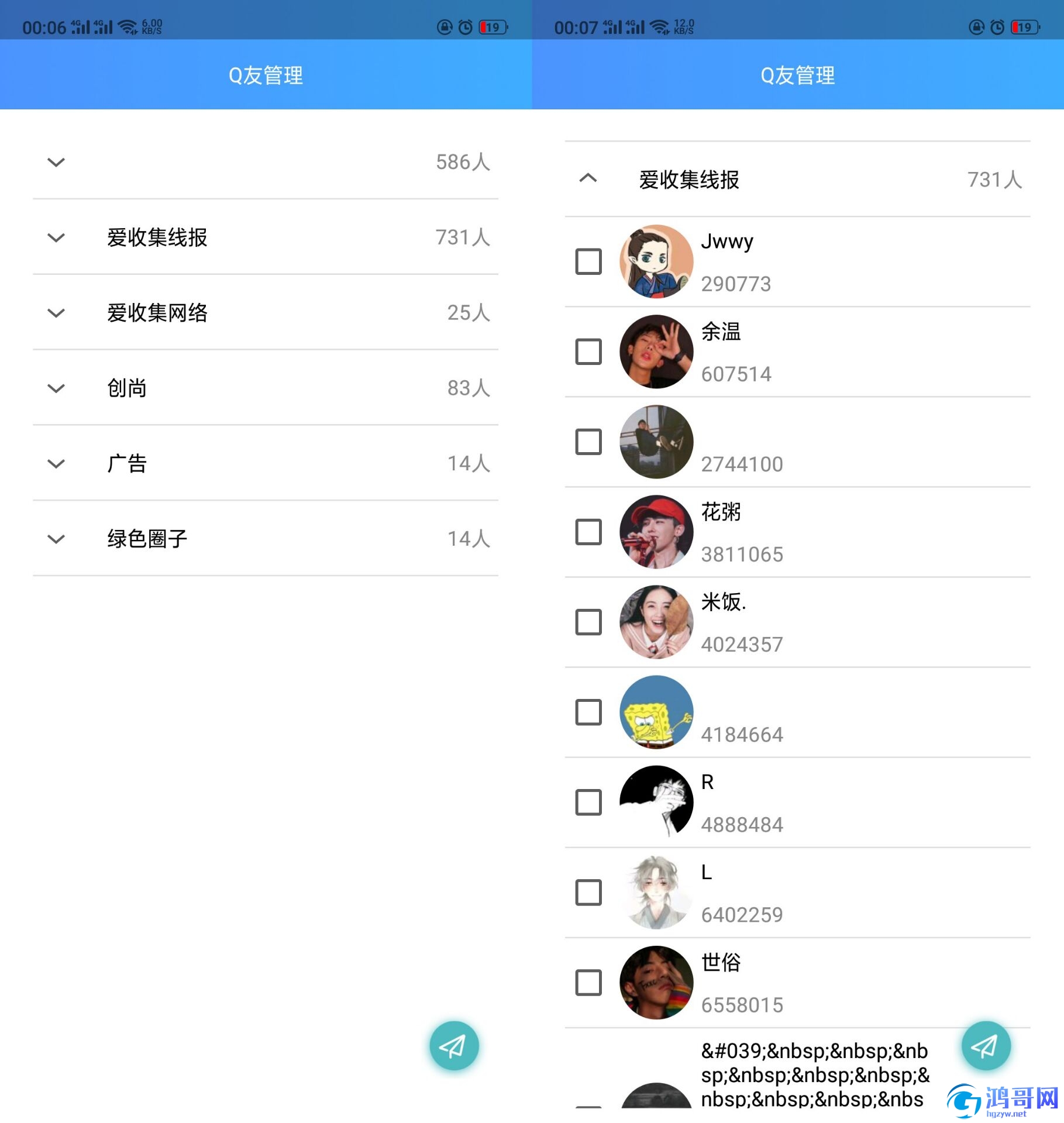This screenshot has height=1123, width=1064.
Task: Select 花粥 with the checkbox
Action: pos(588,532)
